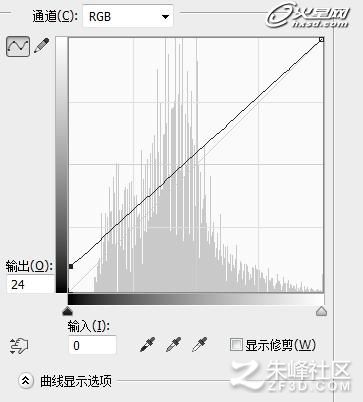Expand 曲线显示选项 section

click(26, 380)
